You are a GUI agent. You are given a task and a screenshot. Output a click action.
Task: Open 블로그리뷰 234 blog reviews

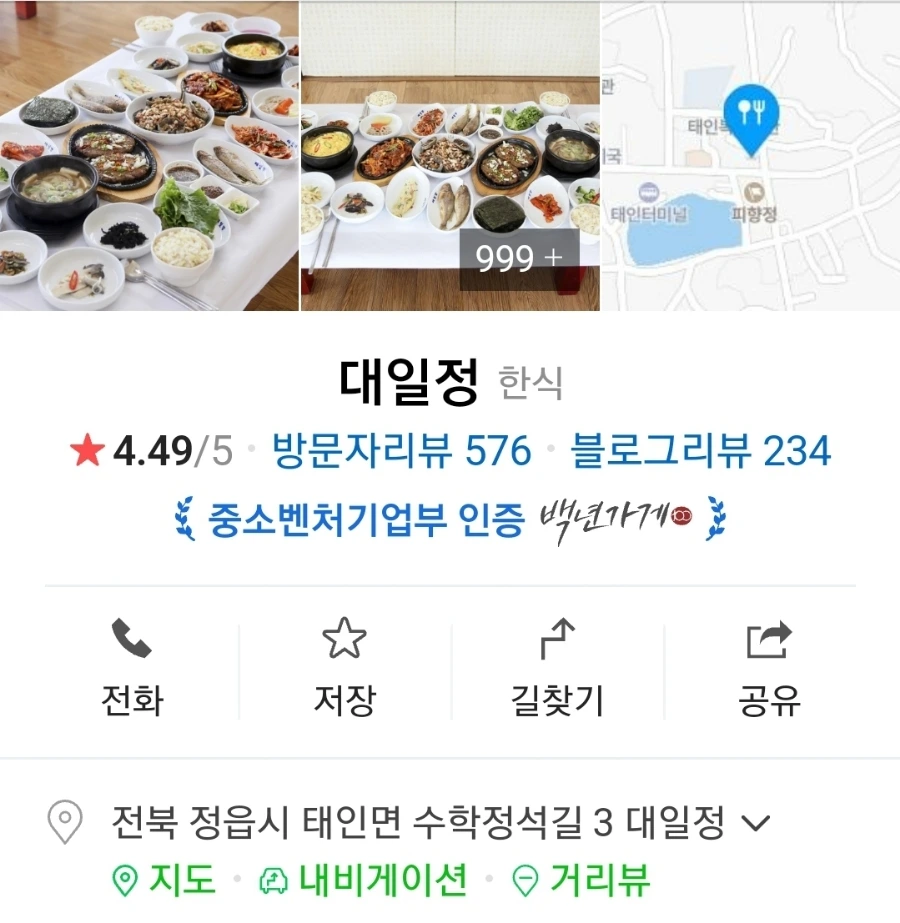click(700, 451)
